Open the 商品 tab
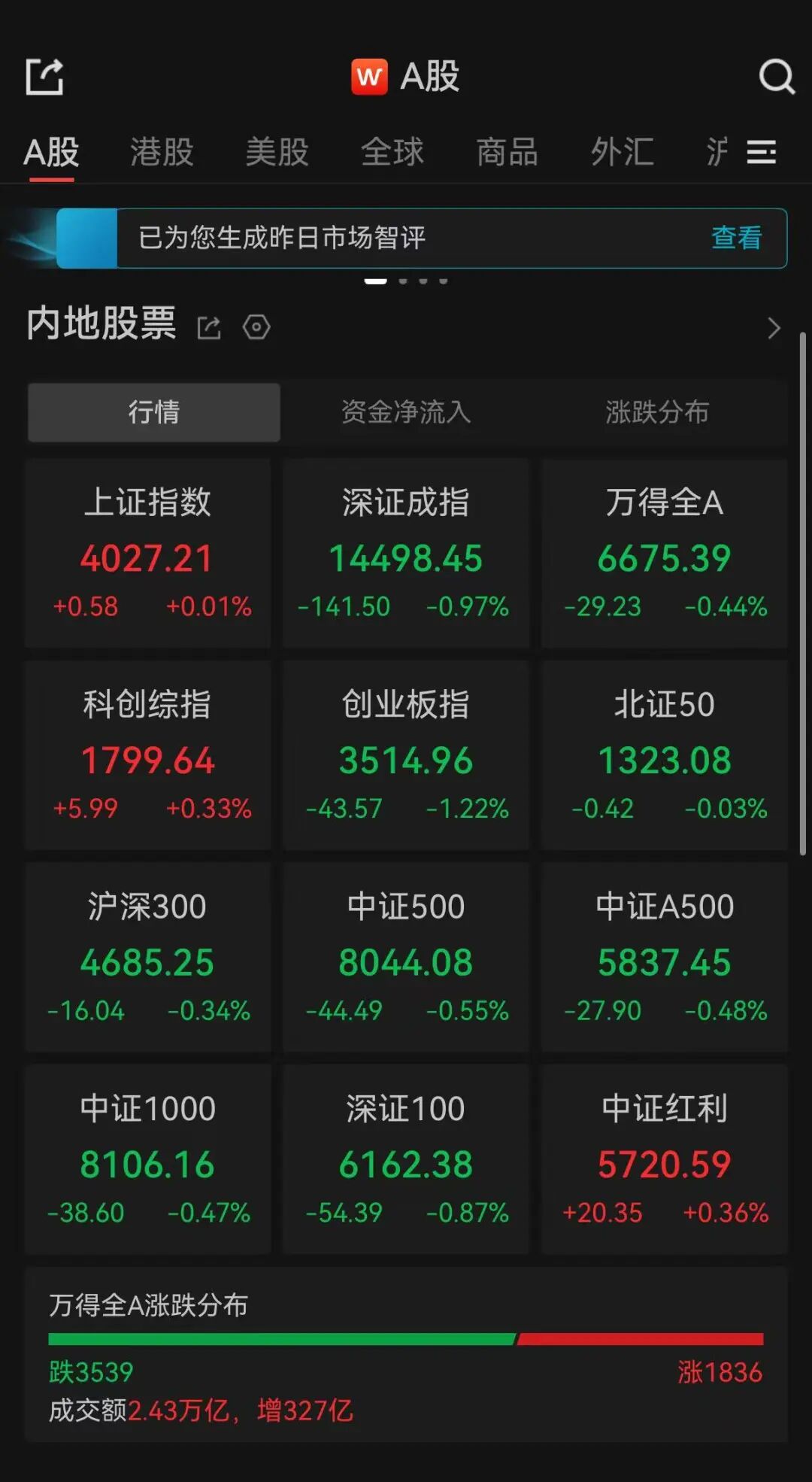Viewport: 812px width, 1482px height. [x=507, y=152]
